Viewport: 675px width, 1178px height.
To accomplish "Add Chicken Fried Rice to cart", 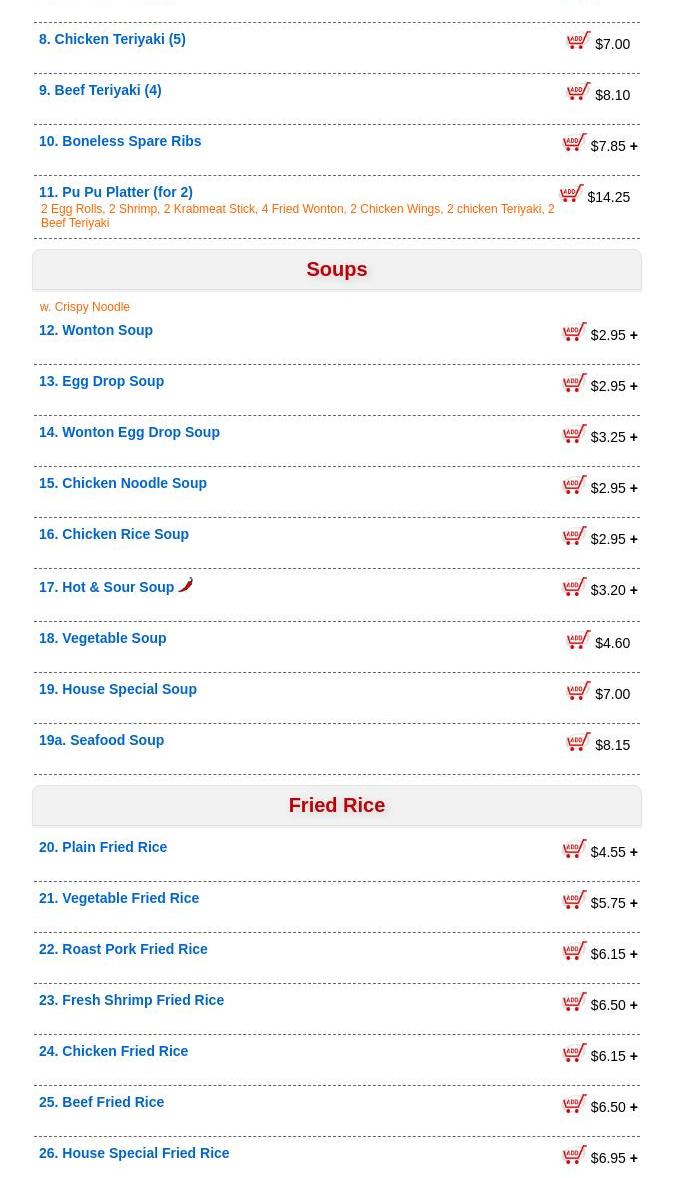I will pos(575,1053).
